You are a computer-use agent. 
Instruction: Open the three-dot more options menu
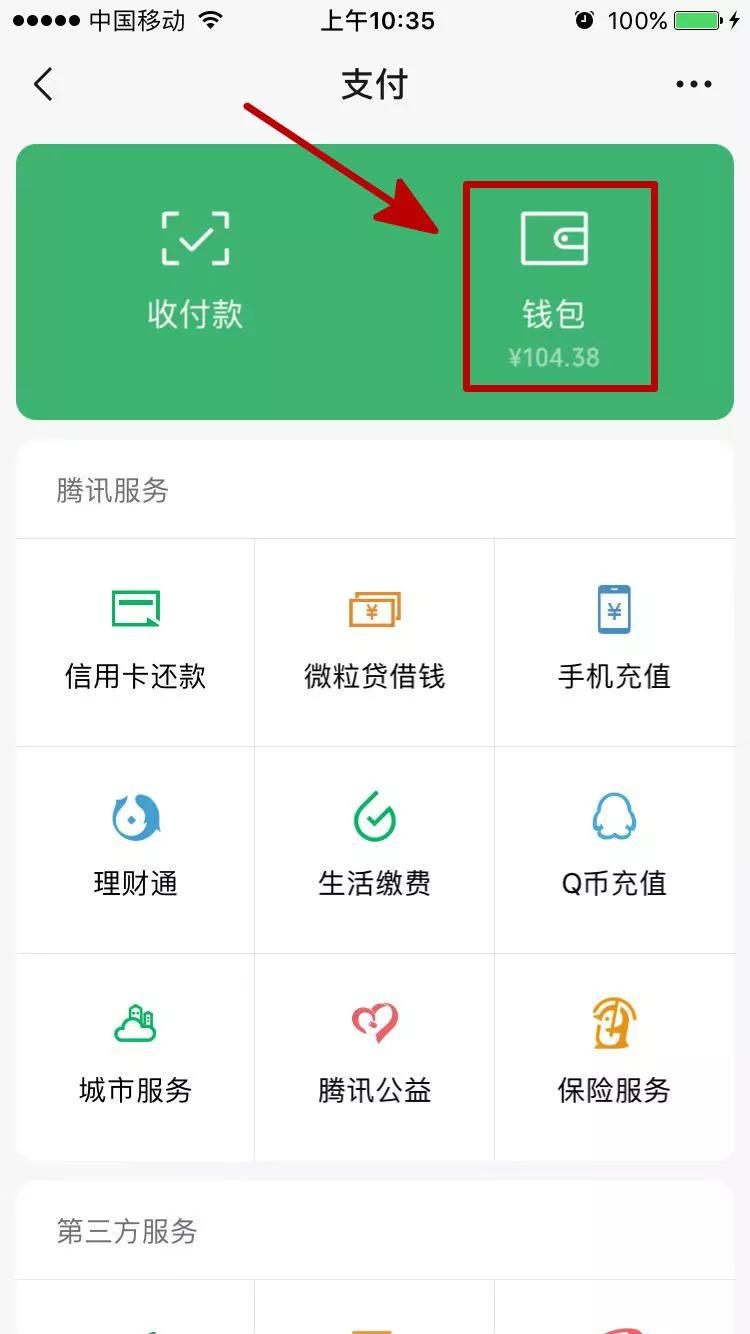tap(694, 85)
